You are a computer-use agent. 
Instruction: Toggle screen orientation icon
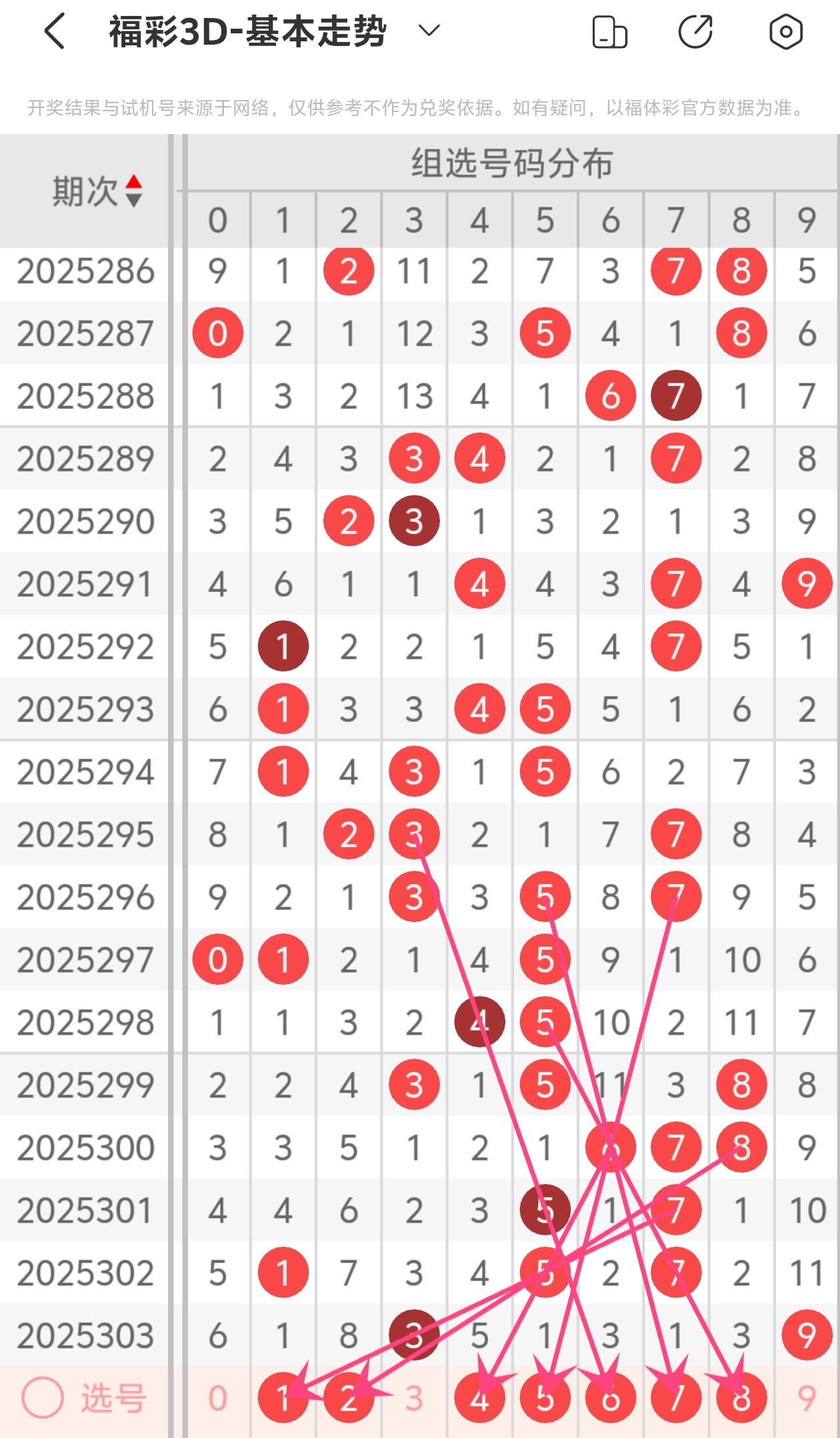tap(609, 32)
